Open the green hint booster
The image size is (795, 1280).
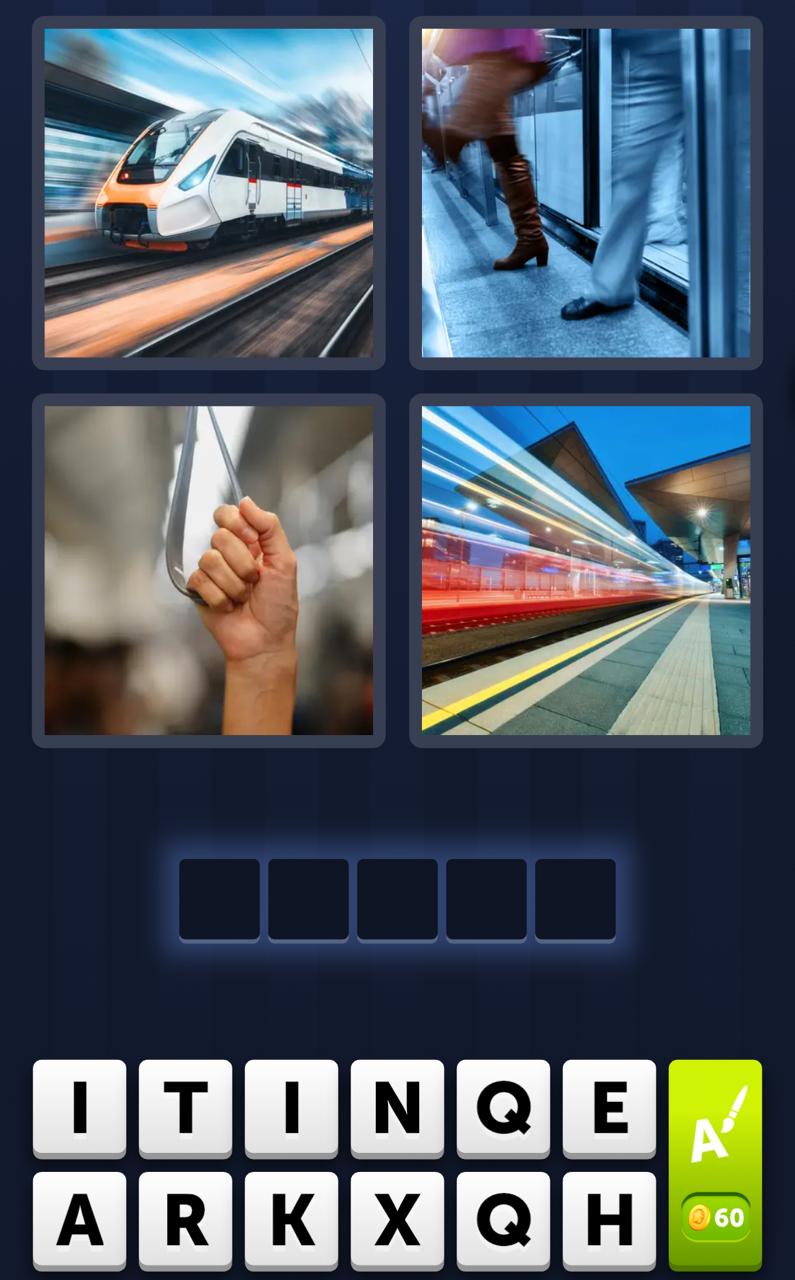coord(714,1135)
